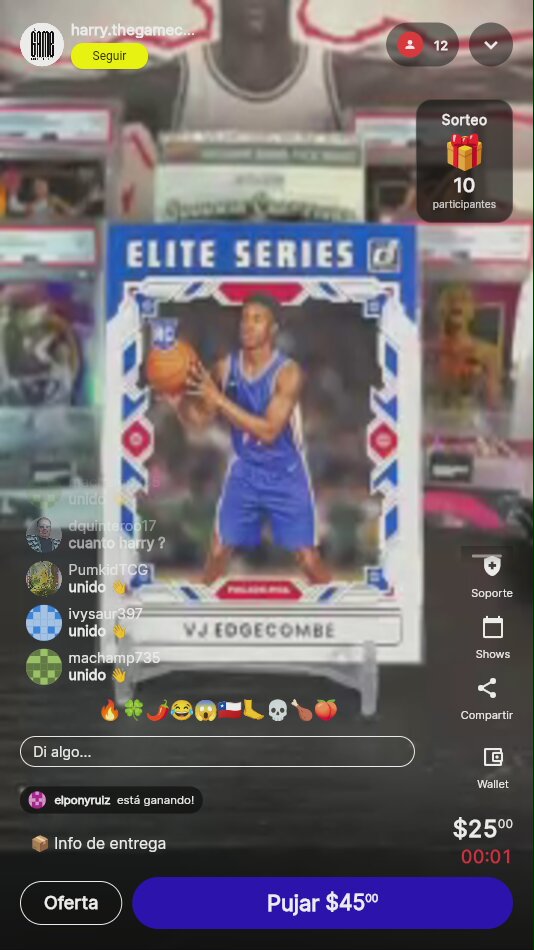Tap the Di algo chat field
The image size is (534, 950).
[x=217, y=752]
